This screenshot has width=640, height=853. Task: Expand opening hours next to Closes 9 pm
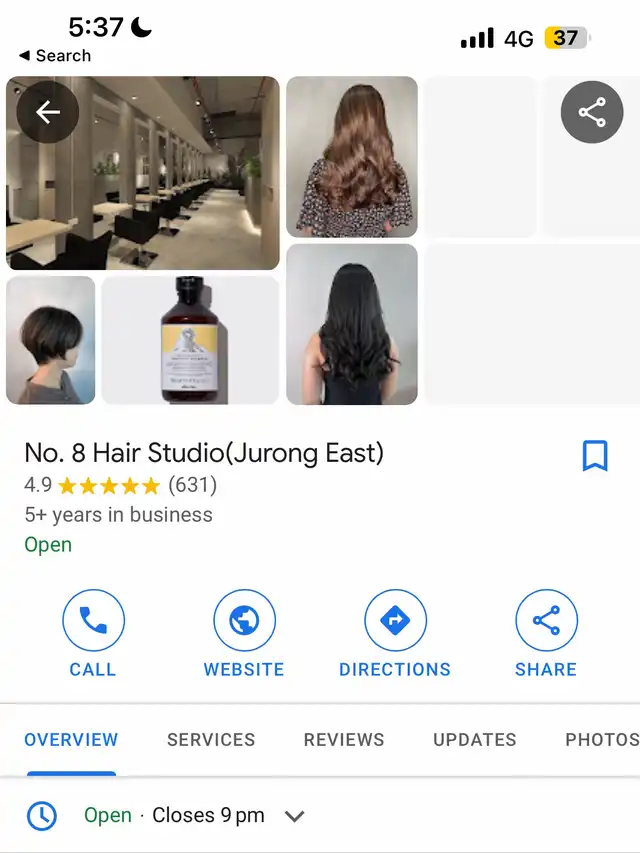pos(294,816)
